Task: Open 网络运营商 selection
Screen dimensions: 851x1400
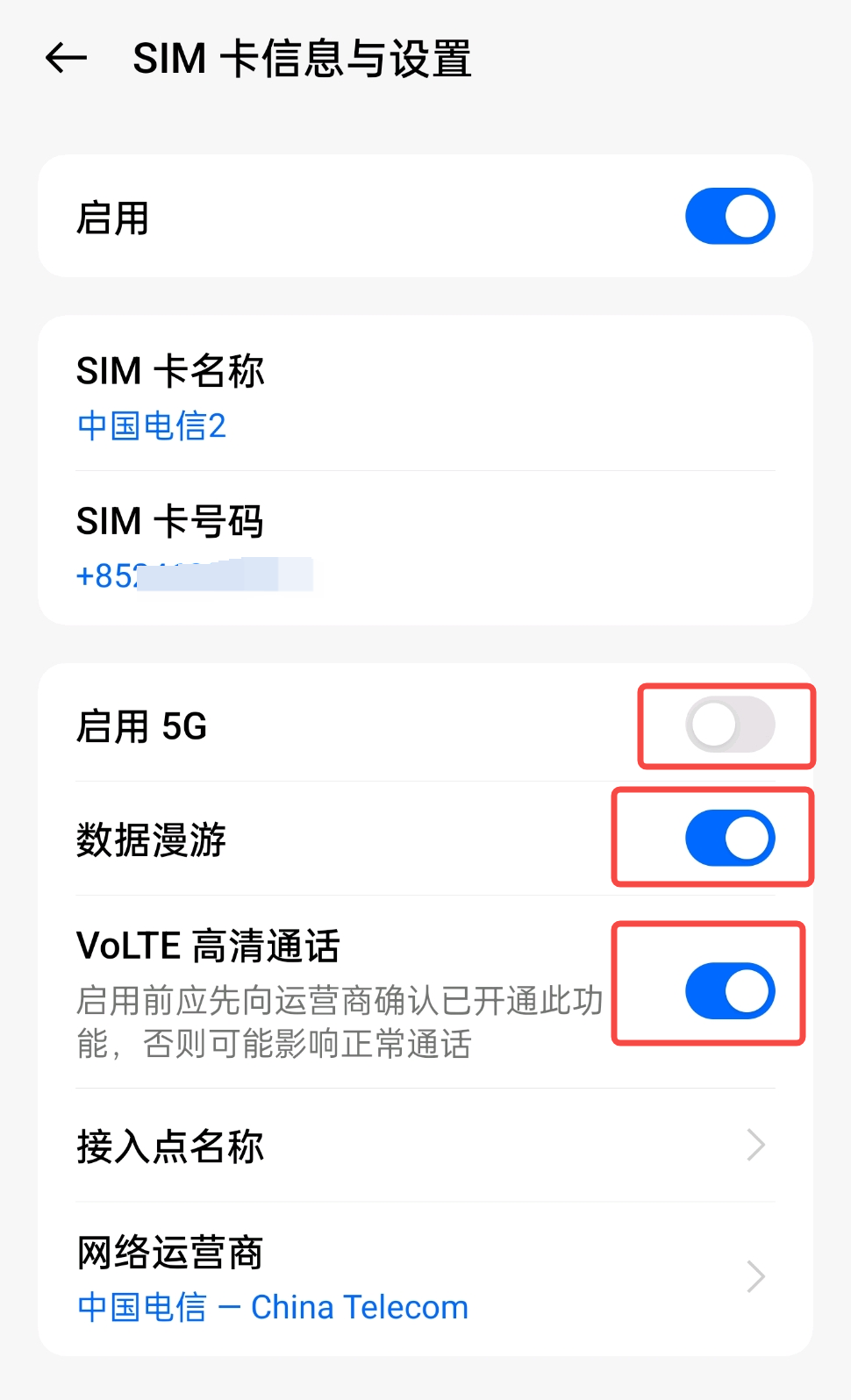Action: pos(425,1277)
